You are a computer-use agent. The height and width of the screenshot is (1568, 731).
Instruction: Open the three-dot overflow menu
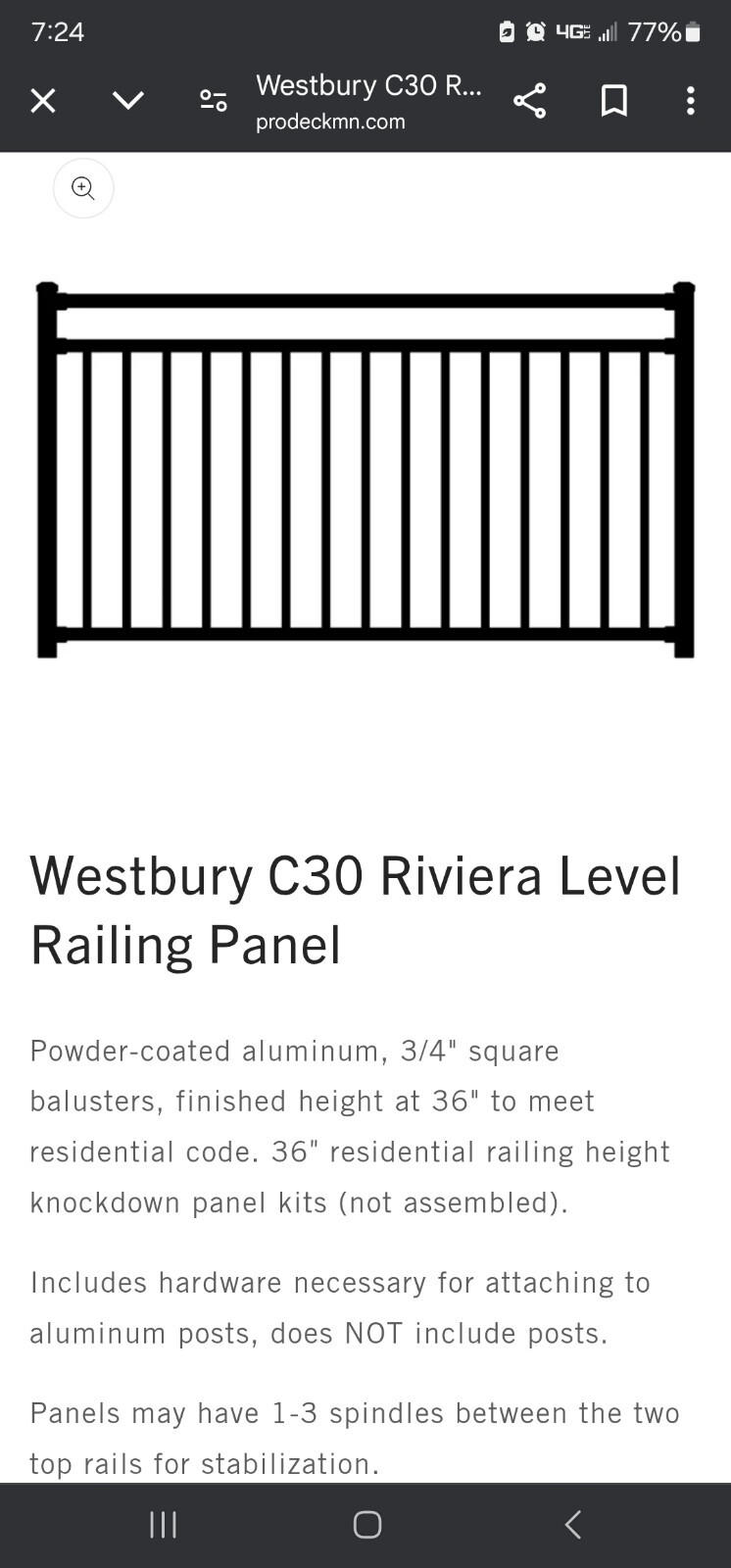coord(692,100)
